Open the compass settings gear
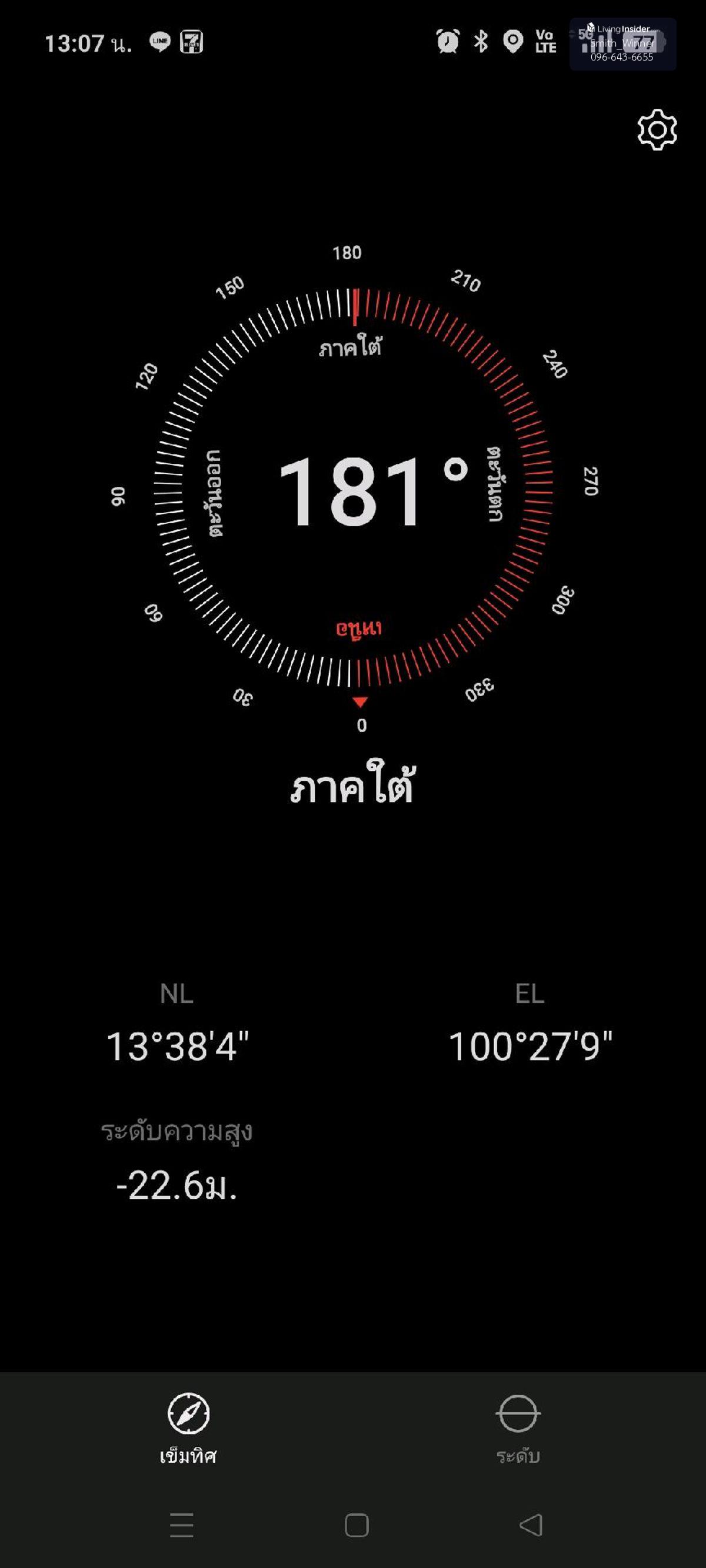 [x=657, y=130]
